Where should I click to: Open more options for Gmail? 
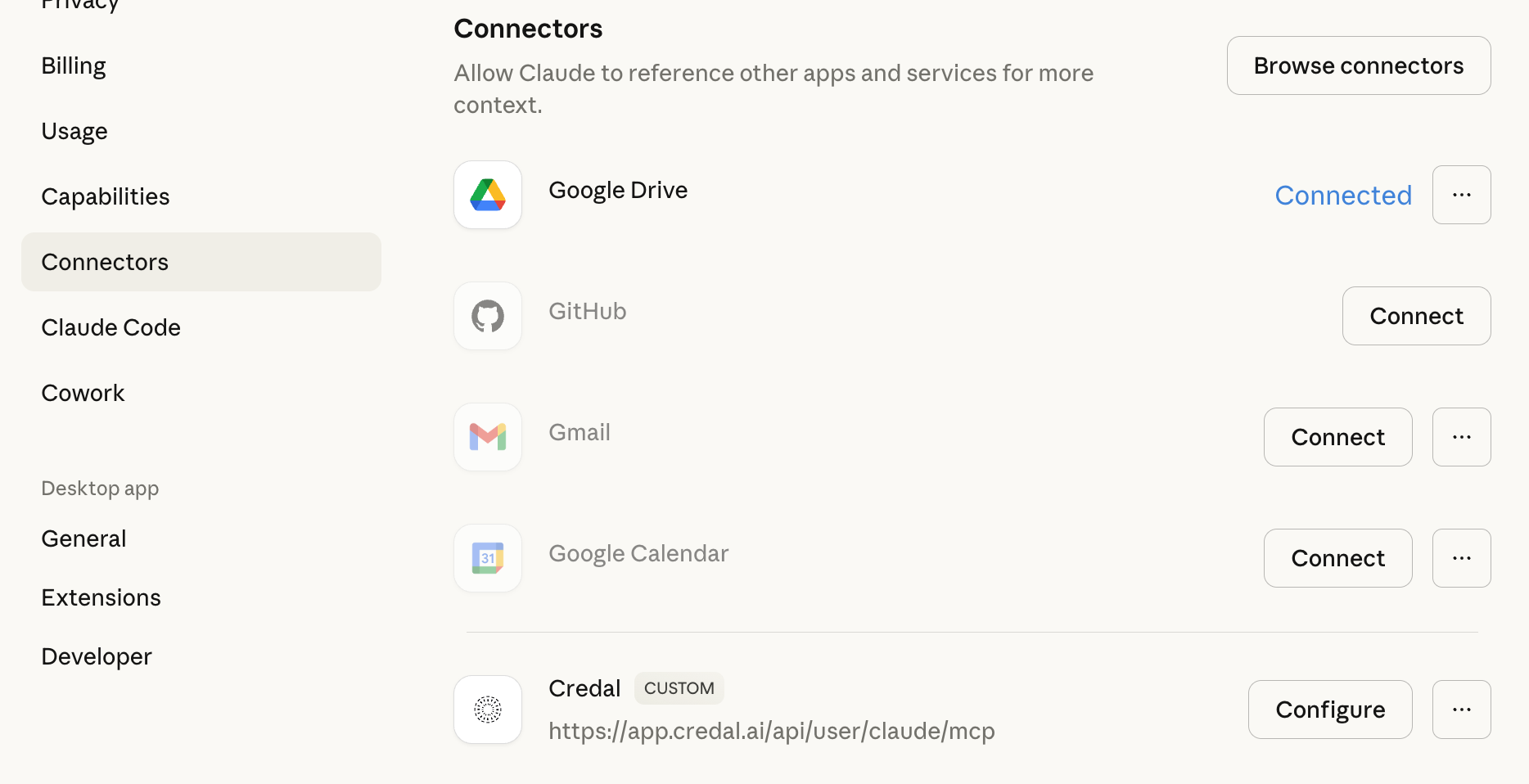[x=1461, y=437]
